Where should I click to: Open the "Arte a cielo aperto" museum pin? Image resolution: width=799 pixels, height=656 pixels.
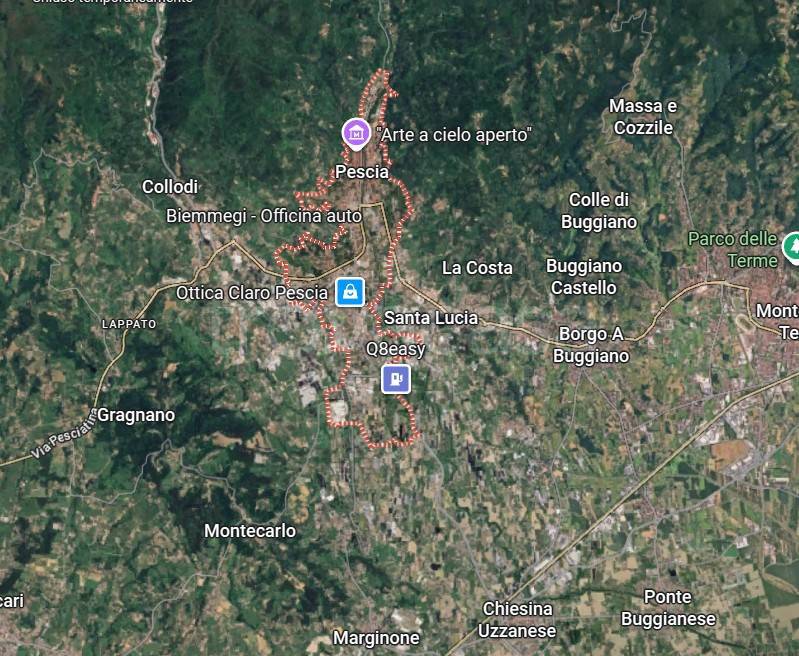click(x=355, y=132)
